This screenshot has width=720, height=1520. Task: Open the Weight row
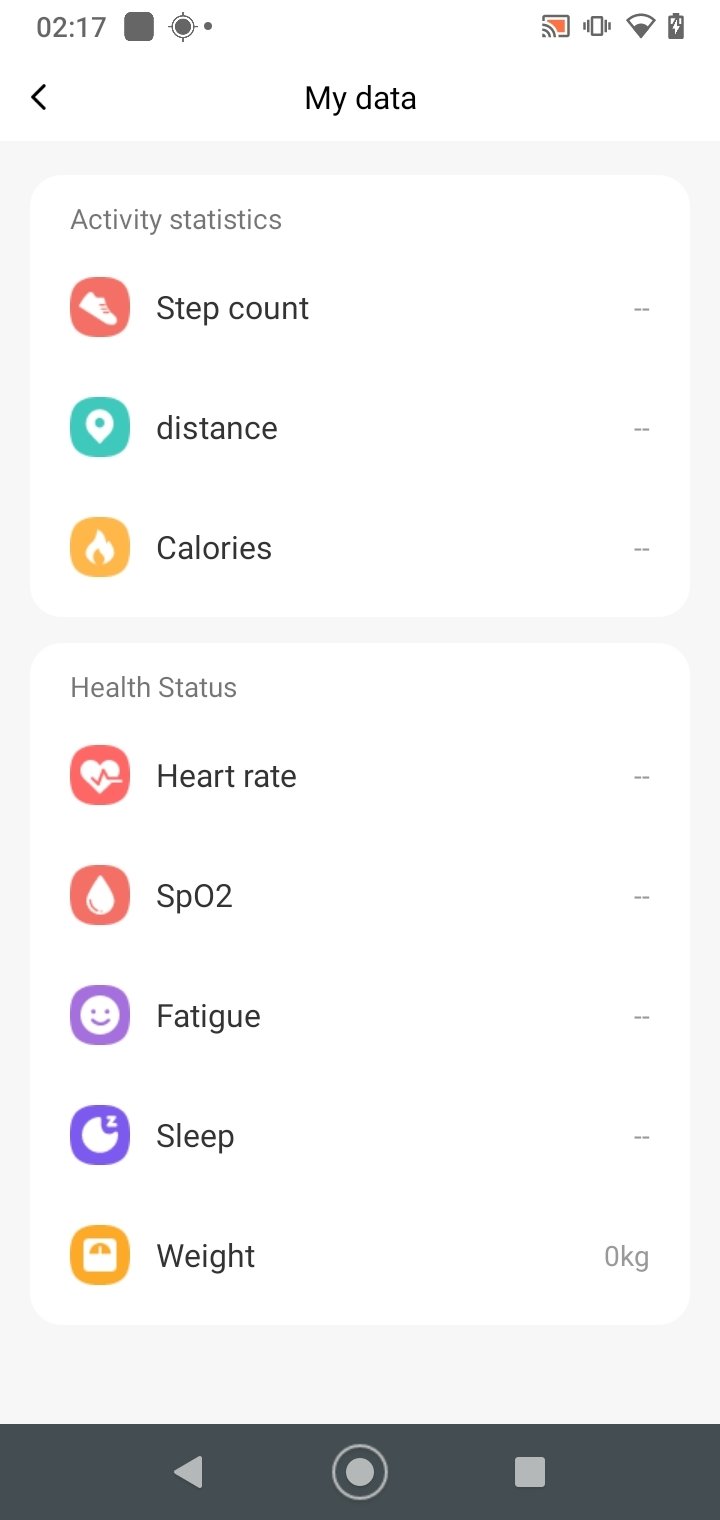[360, 1256]
